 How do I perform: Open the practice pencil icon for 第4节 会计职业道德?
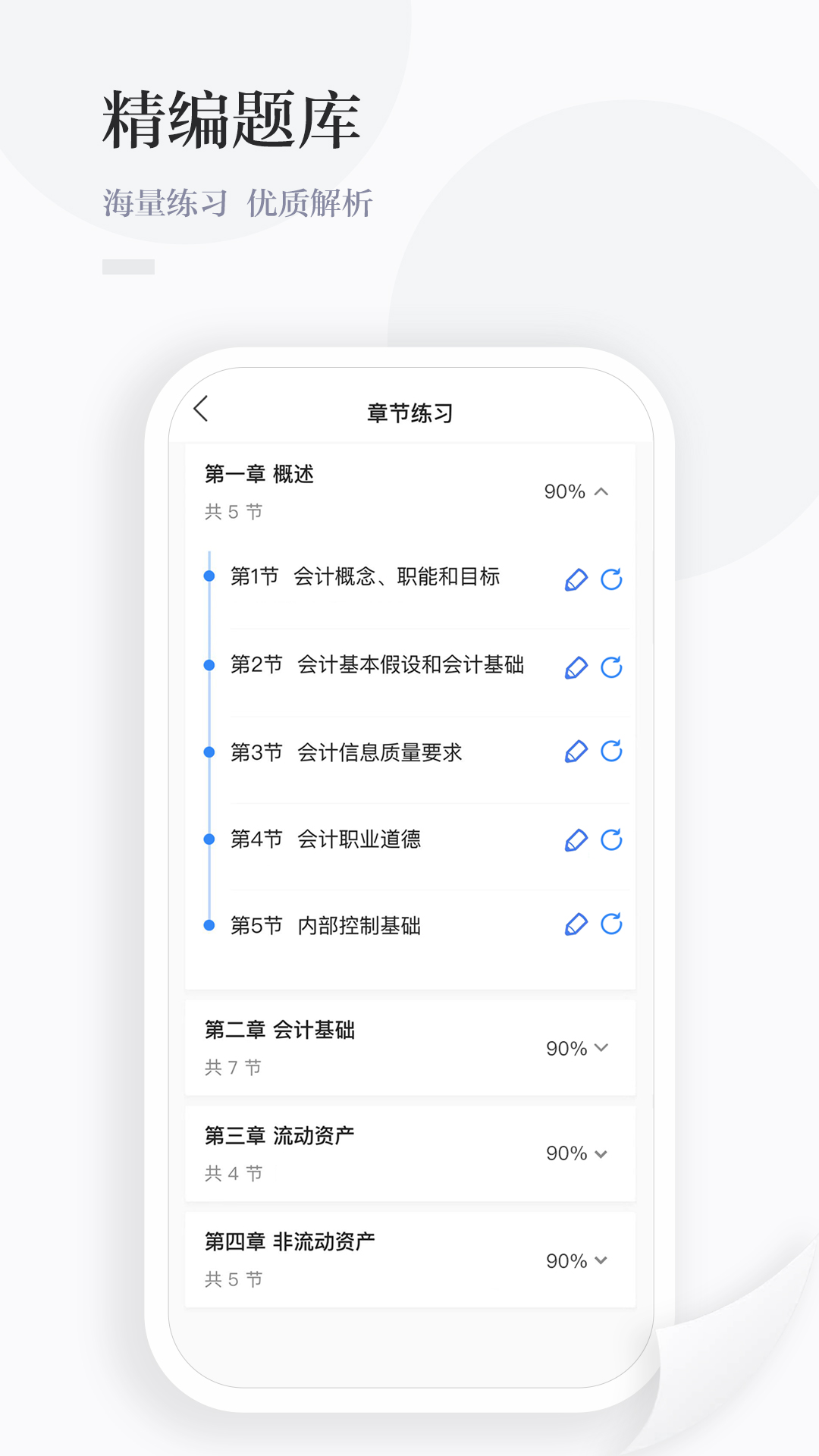pyautogui.click(x=577, y=840)
